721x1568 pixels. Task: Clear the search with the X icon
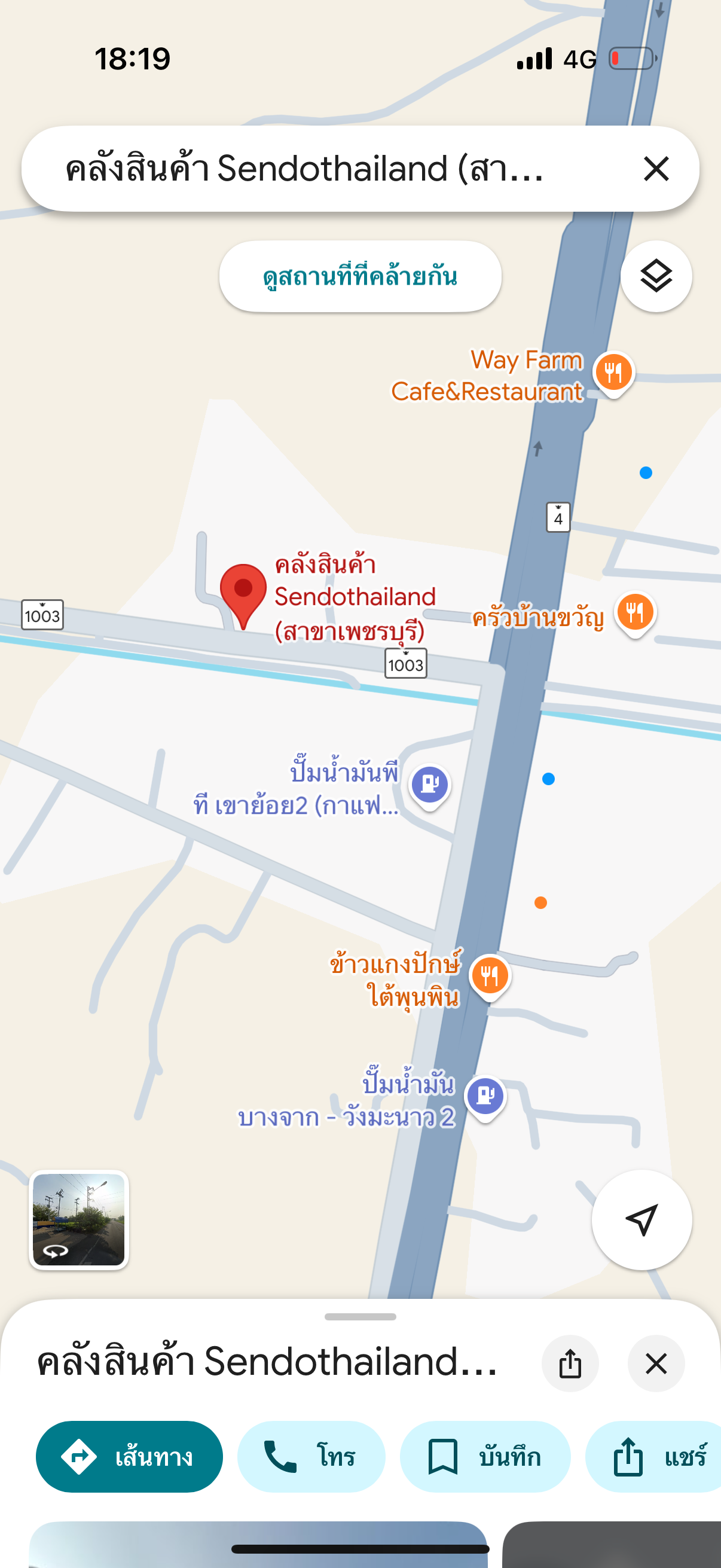point(656,169)
